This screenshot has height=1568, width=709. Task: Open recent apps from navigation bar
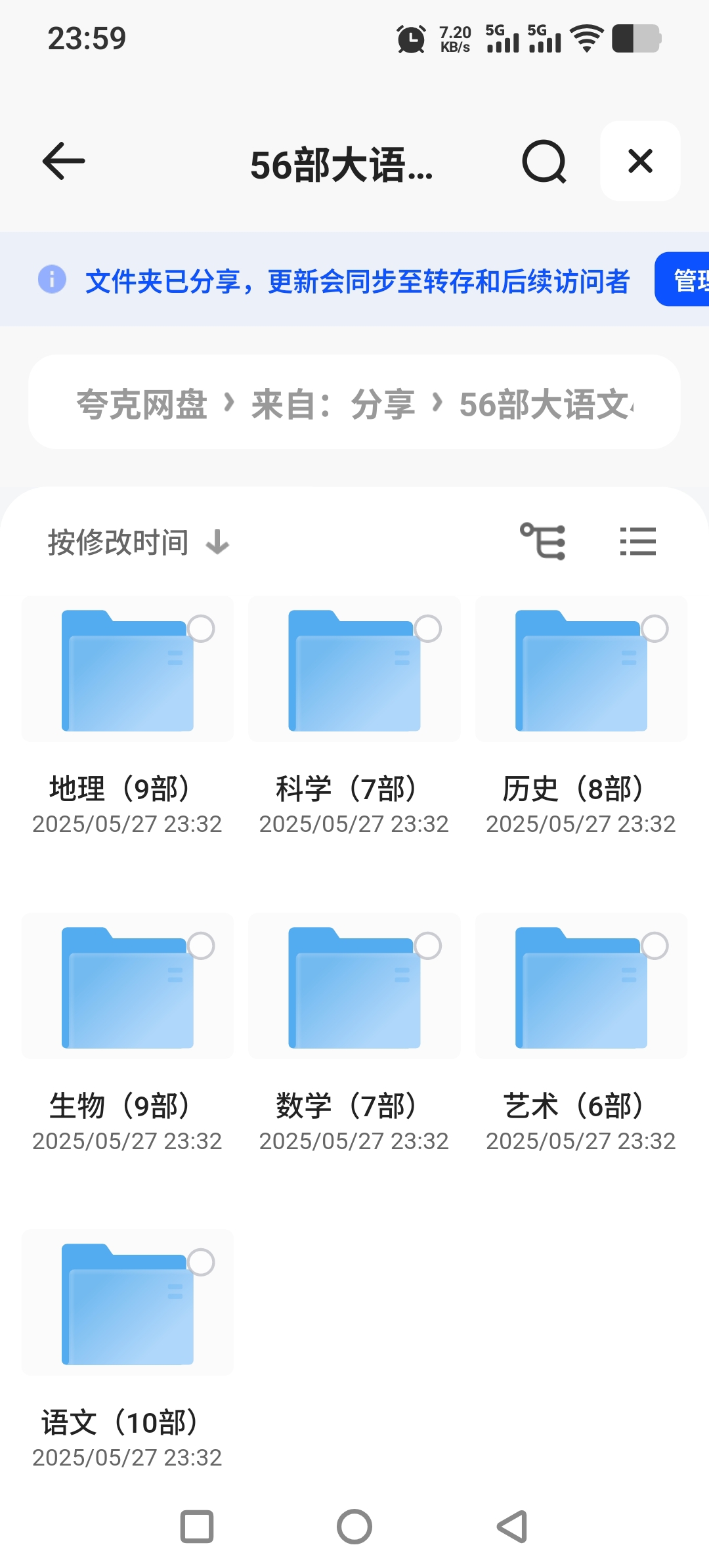[x=197, y=1527]
